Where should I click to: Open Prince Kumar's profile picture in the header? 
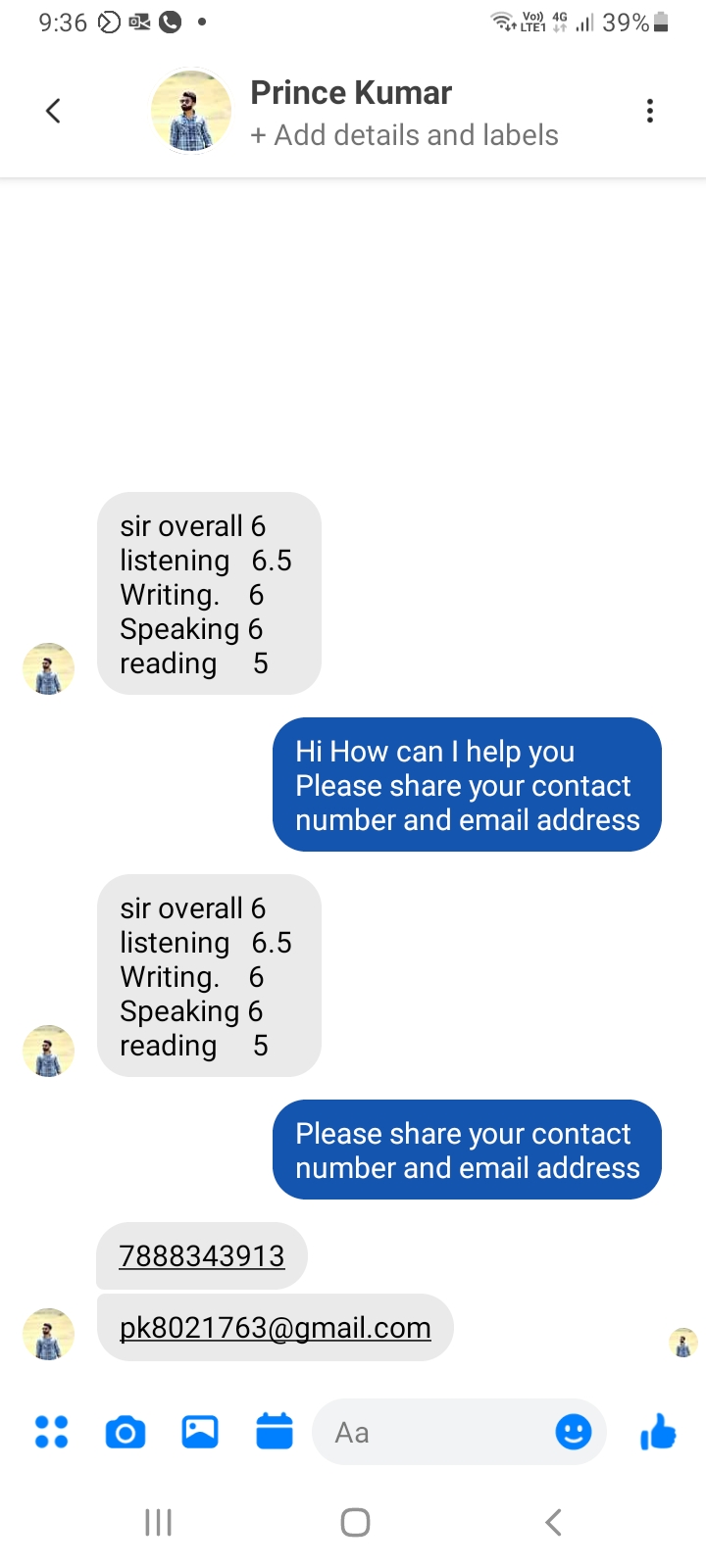191,111
